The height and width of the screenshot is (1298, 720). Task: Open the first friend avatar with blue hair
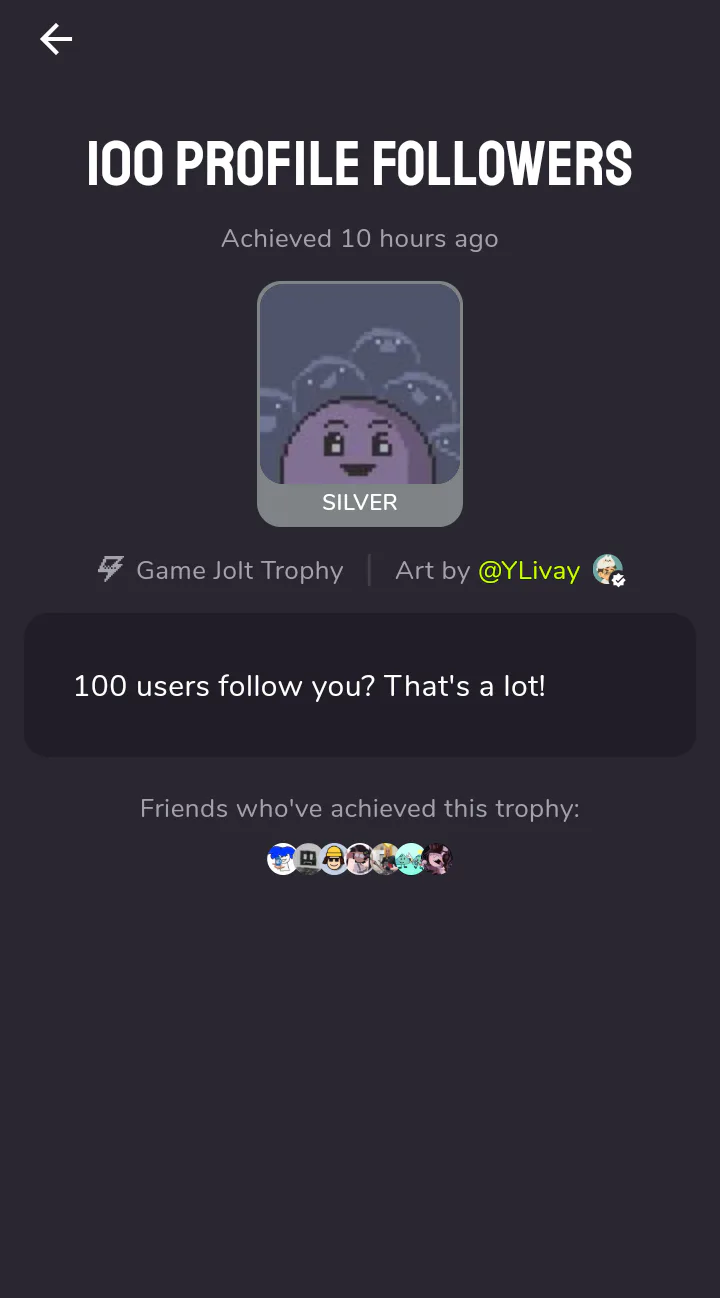282,858
